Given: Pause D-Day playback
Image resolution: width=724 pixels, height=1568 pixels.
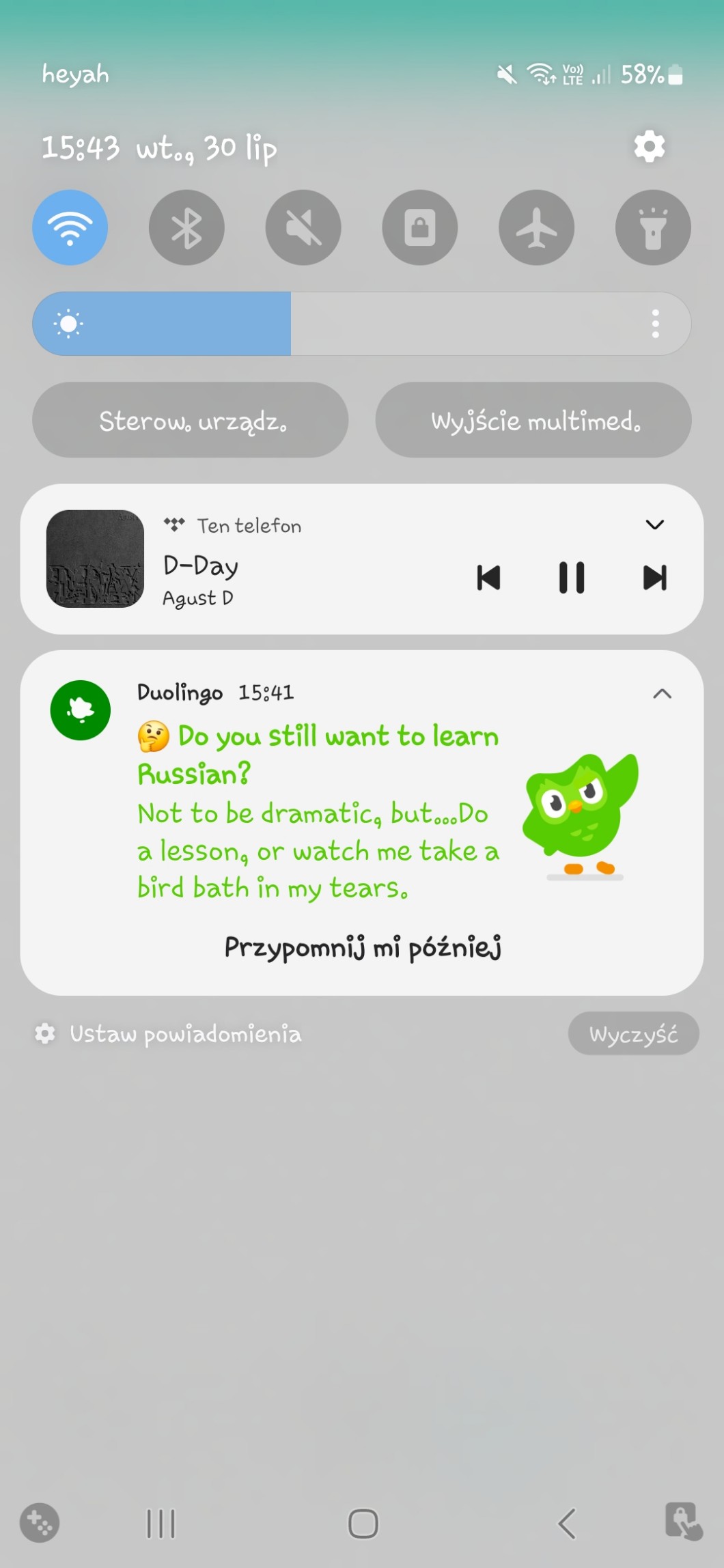Looking at the screenshot, I should click(x=572, y=578).
